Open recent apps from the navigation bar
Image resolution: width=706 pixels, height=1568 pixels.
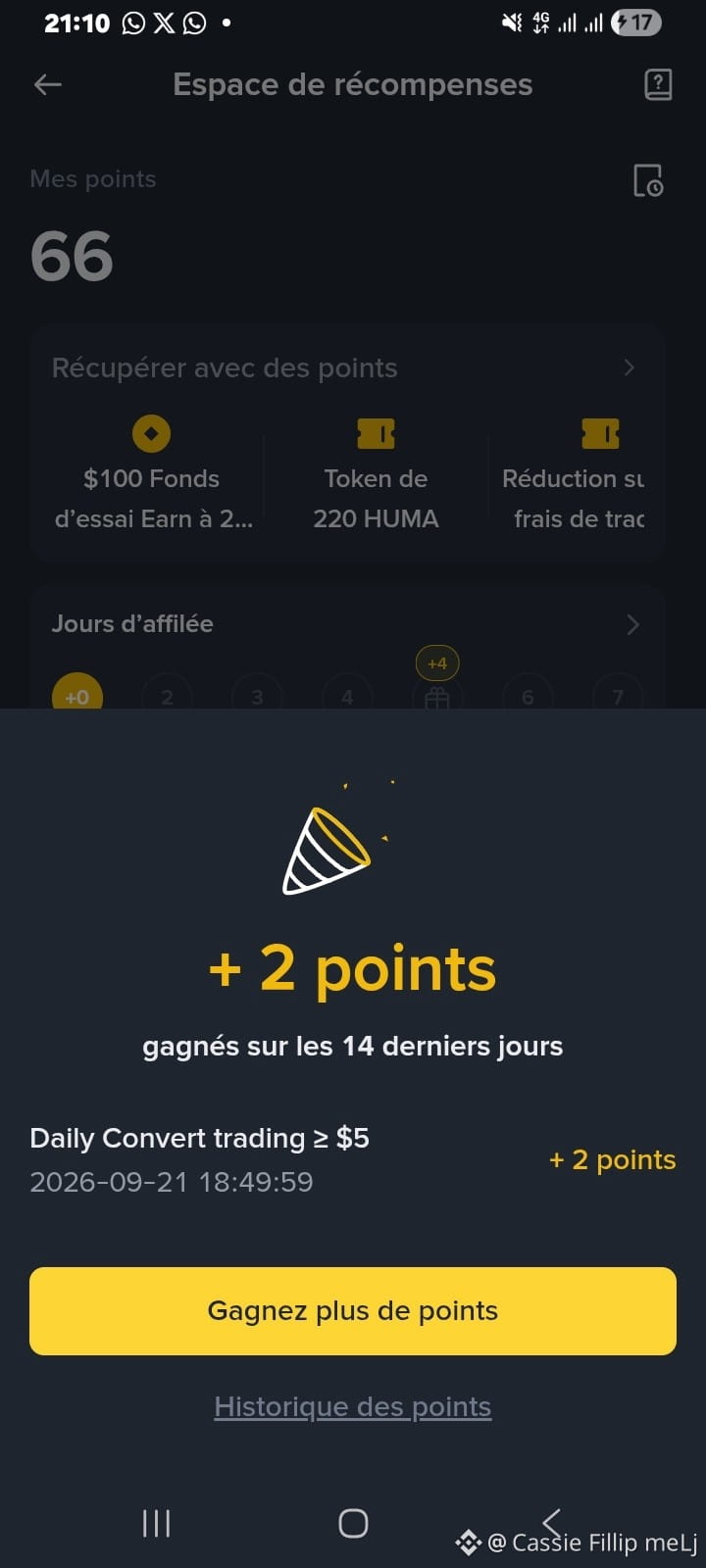(157, 1523)
